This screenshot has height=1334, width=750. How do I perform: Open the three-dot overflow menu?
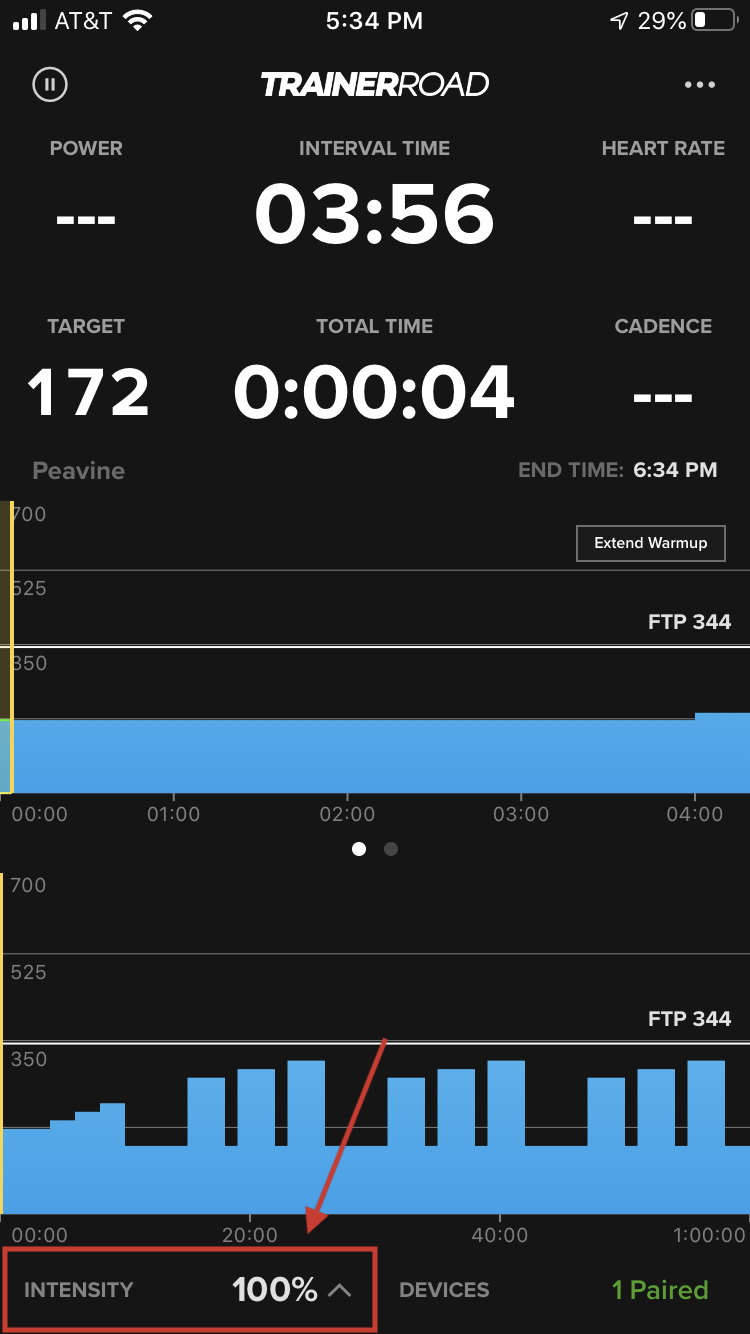point(700,85)
